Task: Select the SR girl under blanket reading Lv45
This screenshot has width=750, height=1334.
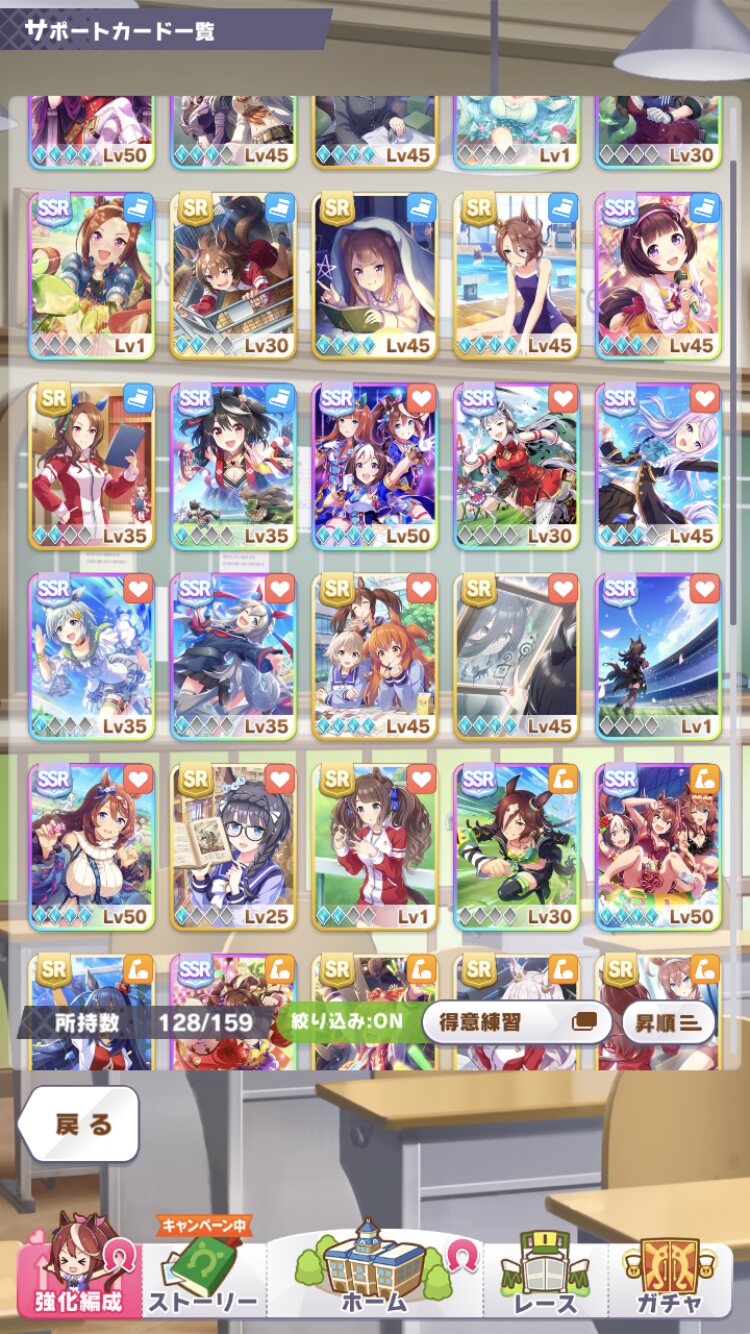Action: click(375, 276)
